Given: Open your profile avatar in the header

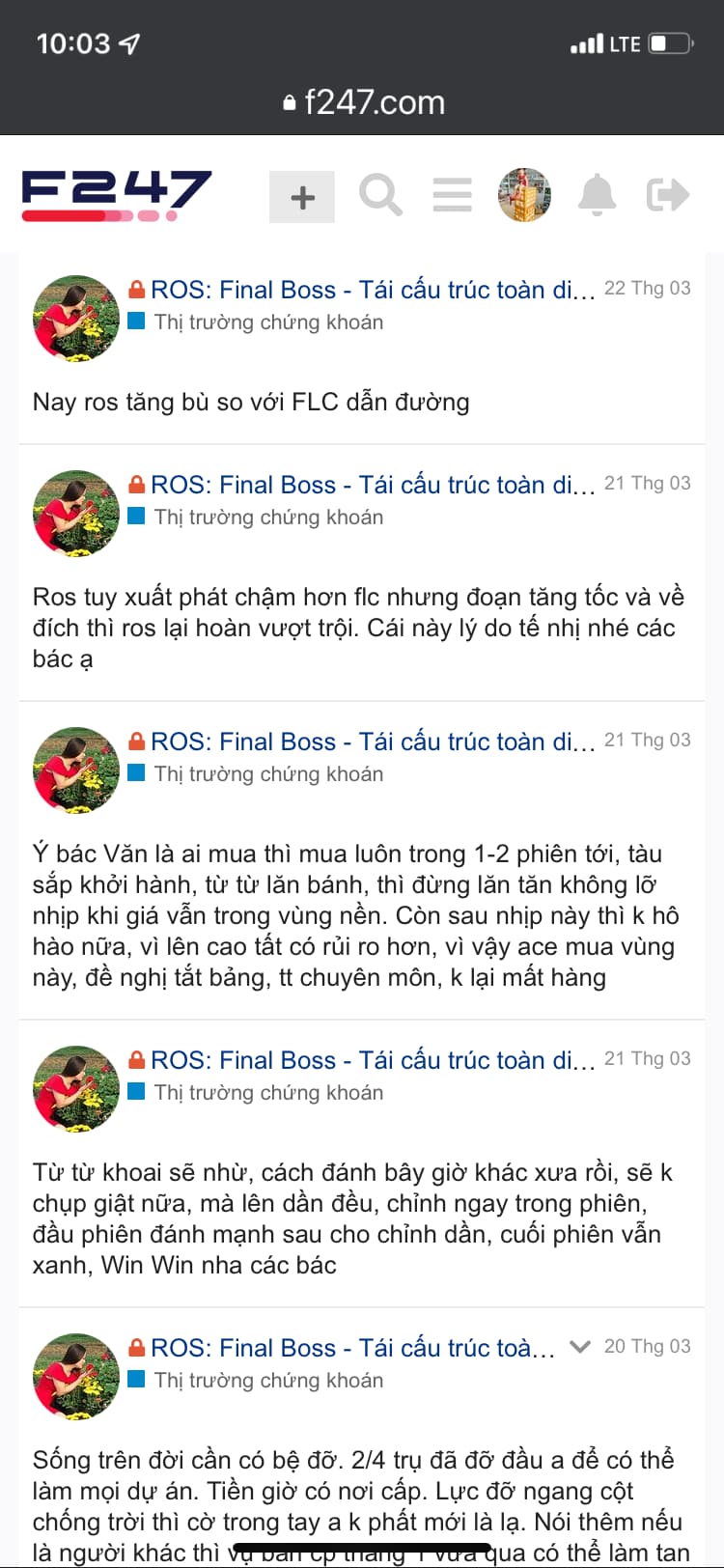Looking at the screenshot, I should click(x=524, y=194).
